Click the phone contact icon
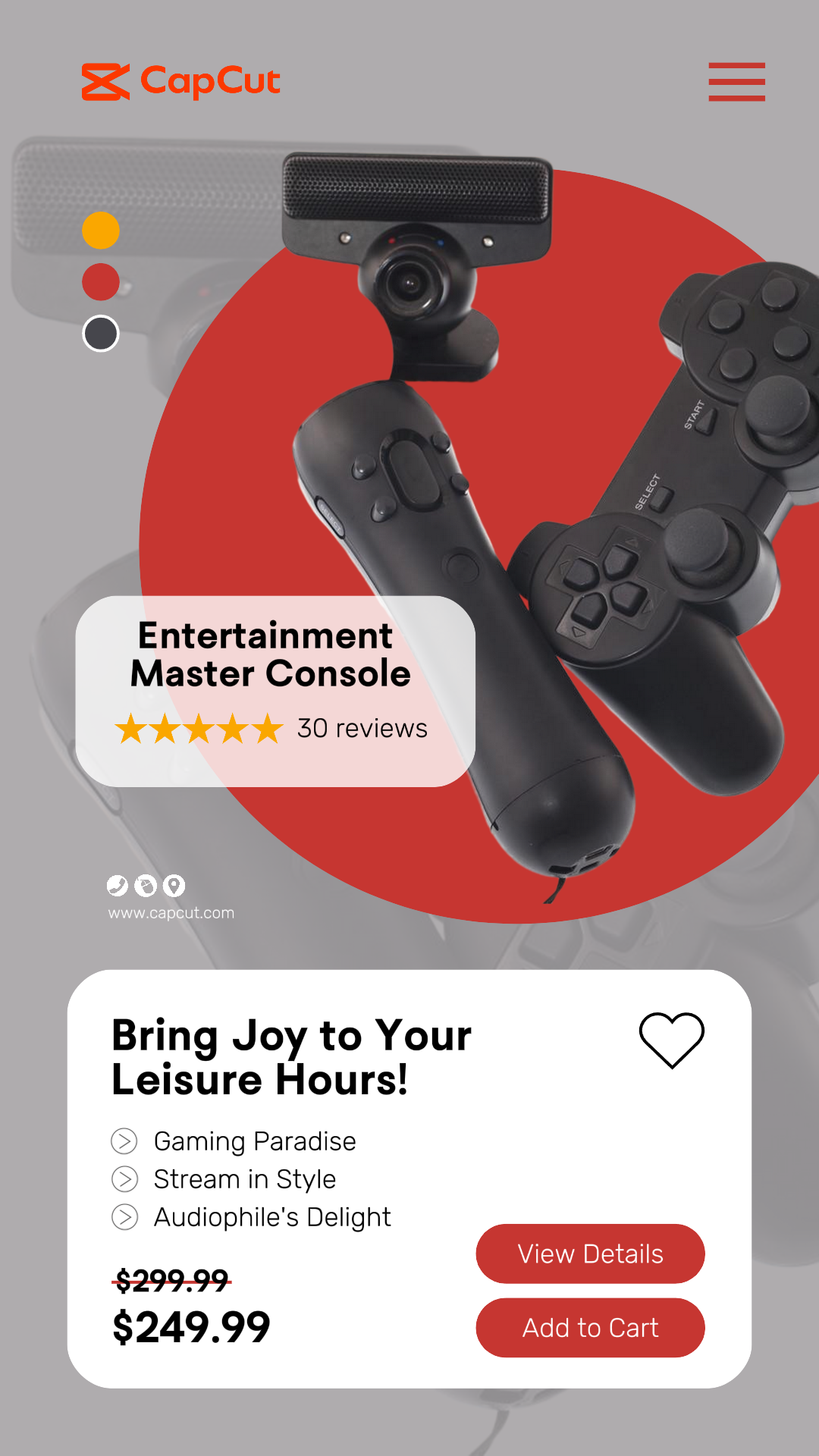This screenshot has width=819, height=1456. point(118,886)
